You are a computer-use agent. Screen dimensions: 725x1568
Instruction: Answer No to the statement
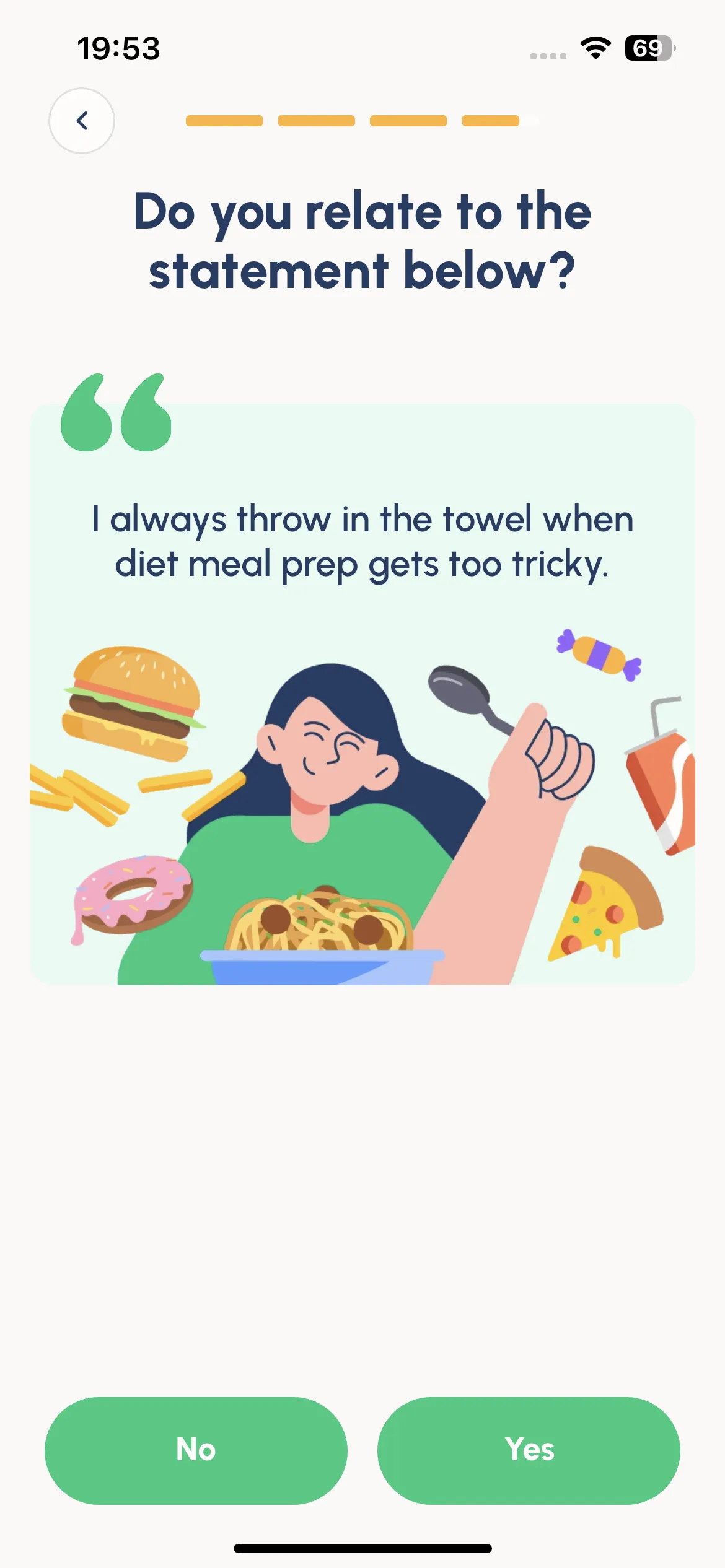click(196, 1450)
